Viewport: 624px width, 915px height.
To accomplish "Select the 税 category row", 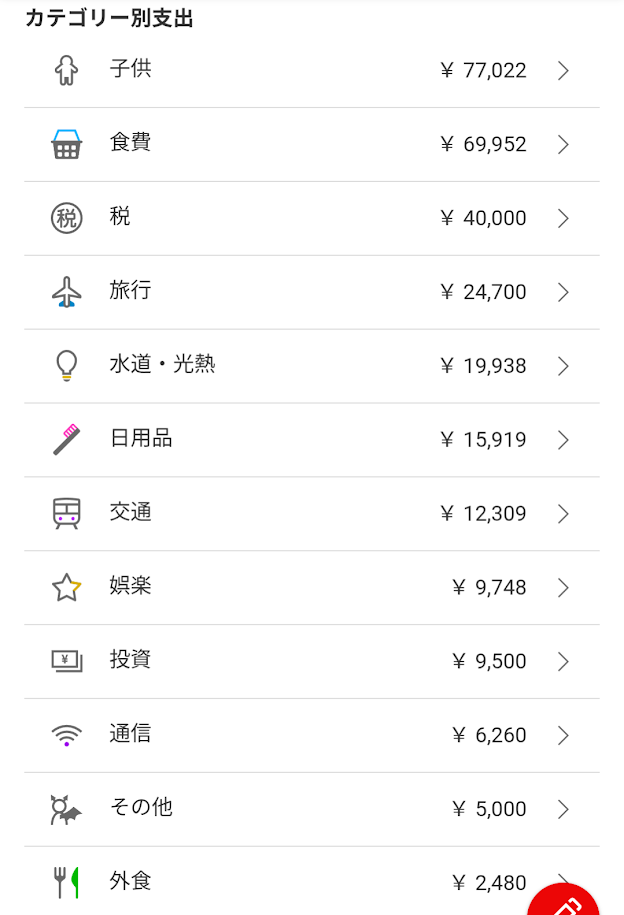I will [311, 218].
